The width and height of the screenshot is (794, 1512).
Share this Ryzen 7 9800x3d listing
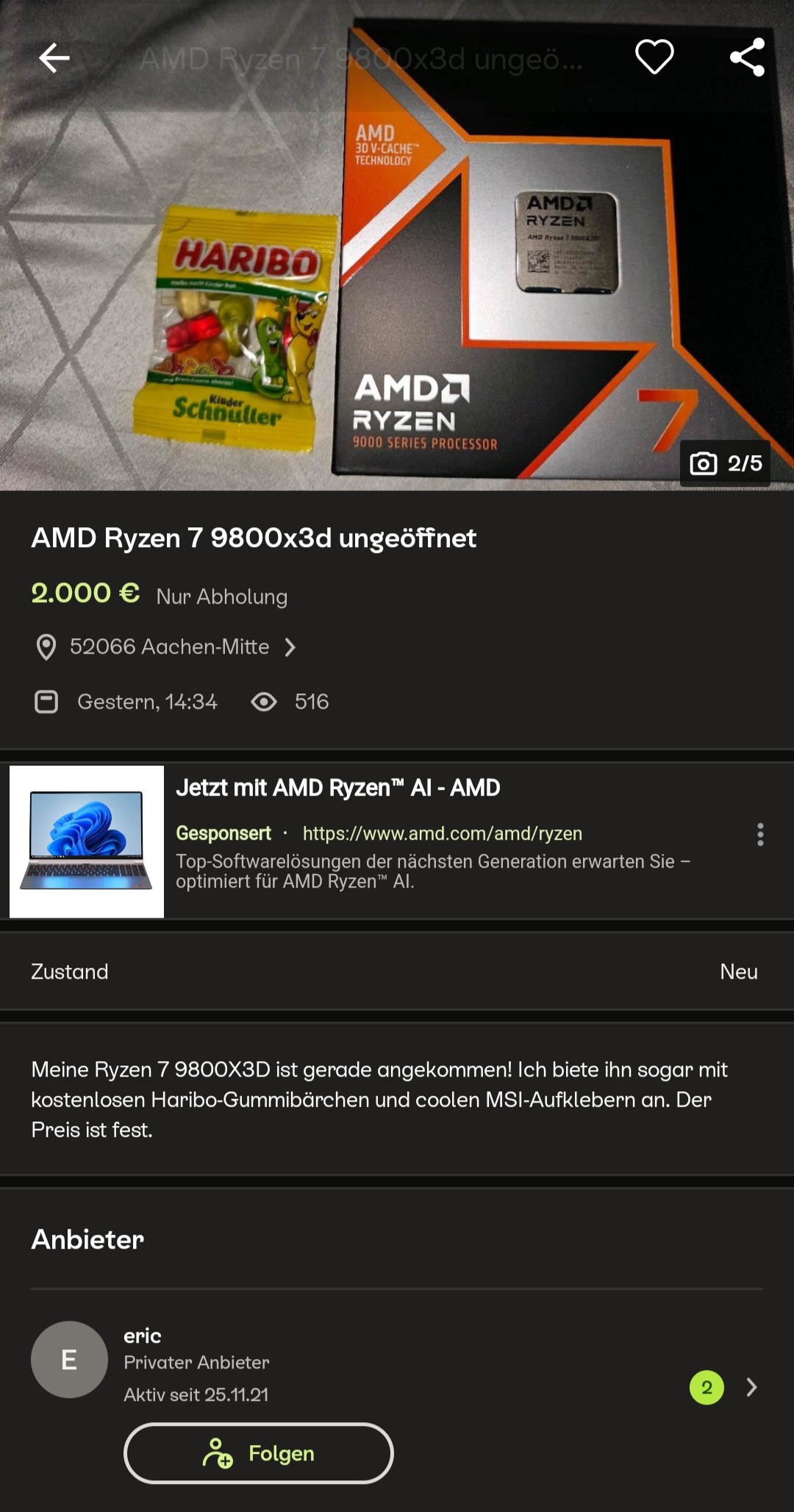tap(747, 57)
